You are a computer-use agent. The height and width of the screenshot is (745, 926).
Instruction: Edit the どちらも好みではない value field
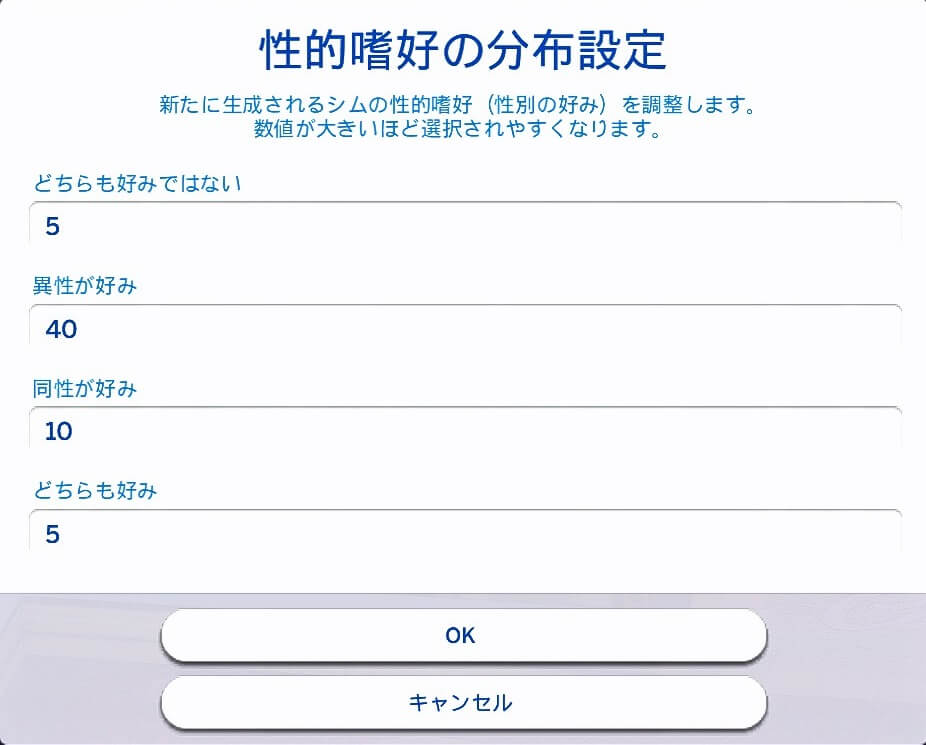point(465,226)
